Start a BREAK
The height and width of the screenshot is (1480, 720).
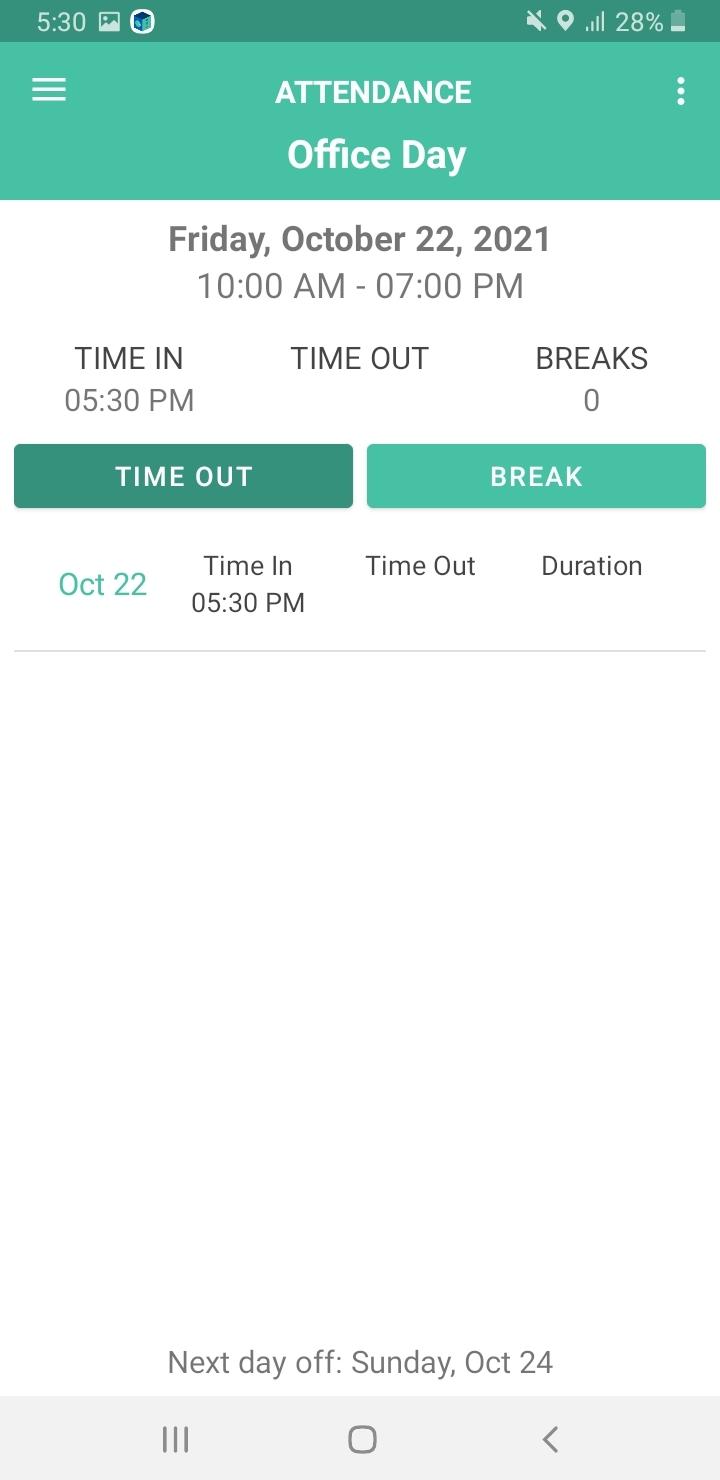pos(536,476)
